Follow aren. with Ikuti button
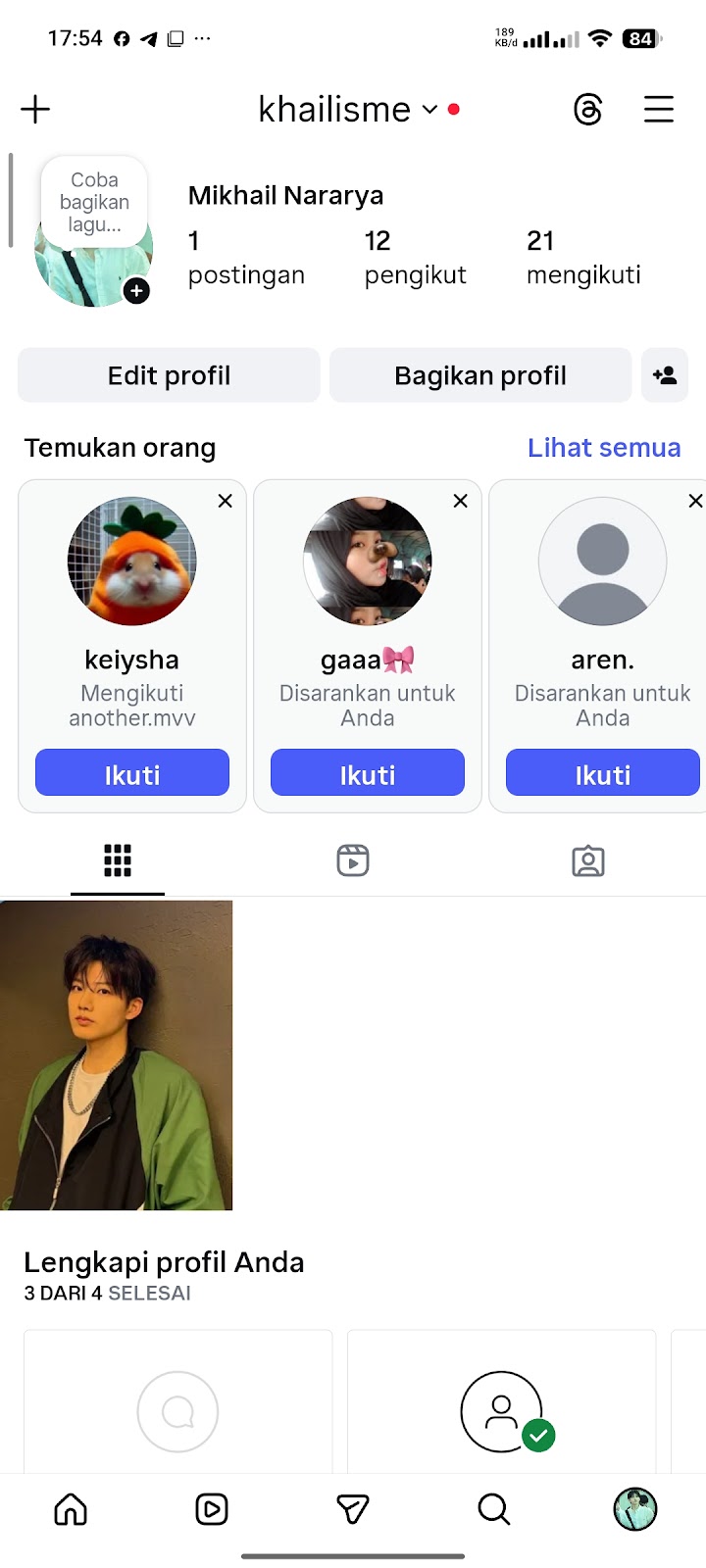Image resolution: width=706 pixels, height=1568 pixels. pos(603,773)
